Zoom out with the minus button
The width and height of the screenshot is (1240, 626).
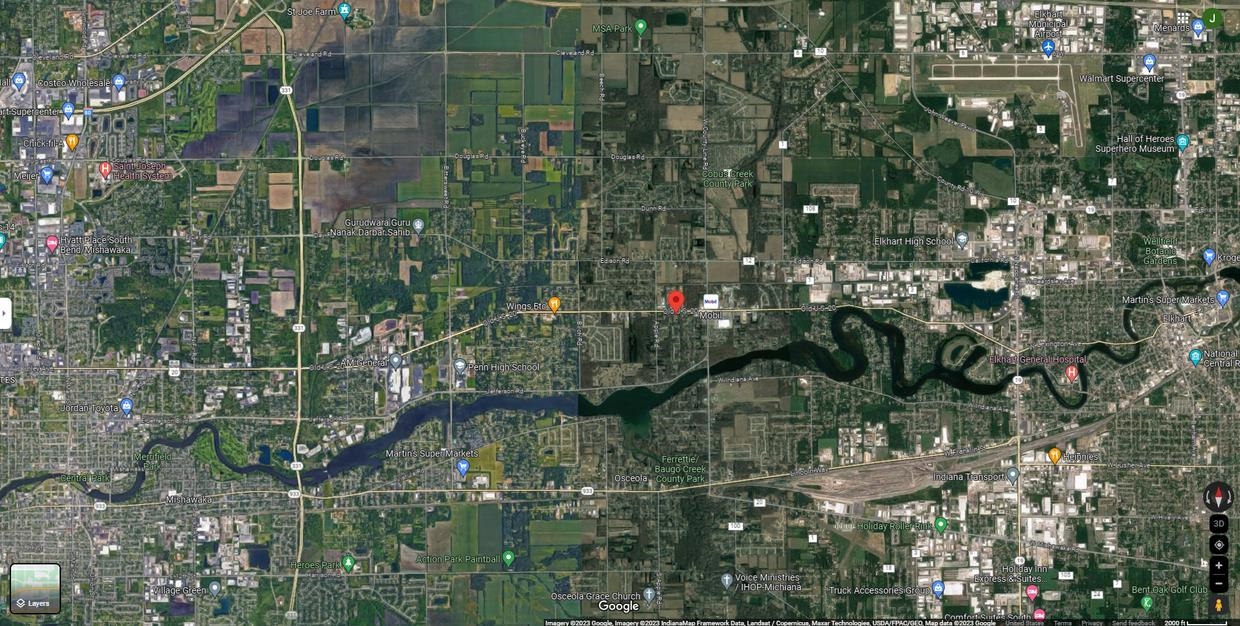pyautogui.click(x=1218, y=583)
